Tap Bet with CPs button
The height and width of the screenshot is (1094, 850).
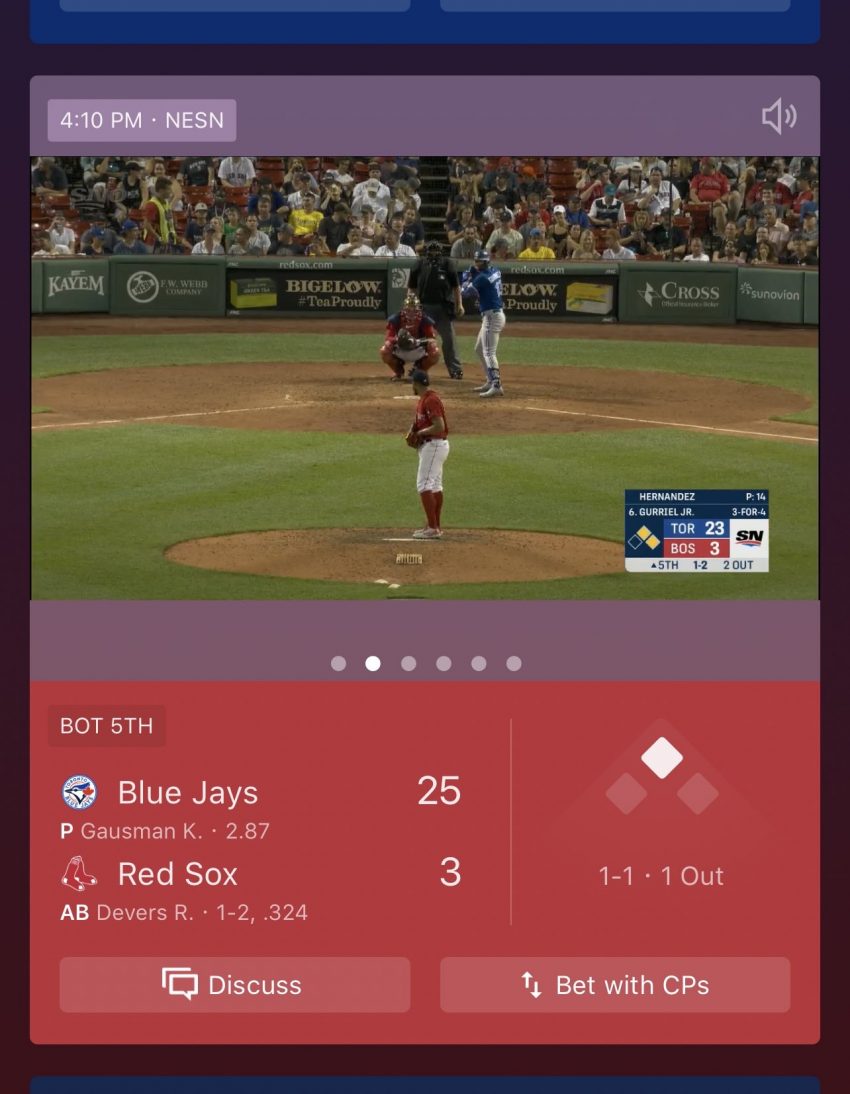[x=615, y=985]
